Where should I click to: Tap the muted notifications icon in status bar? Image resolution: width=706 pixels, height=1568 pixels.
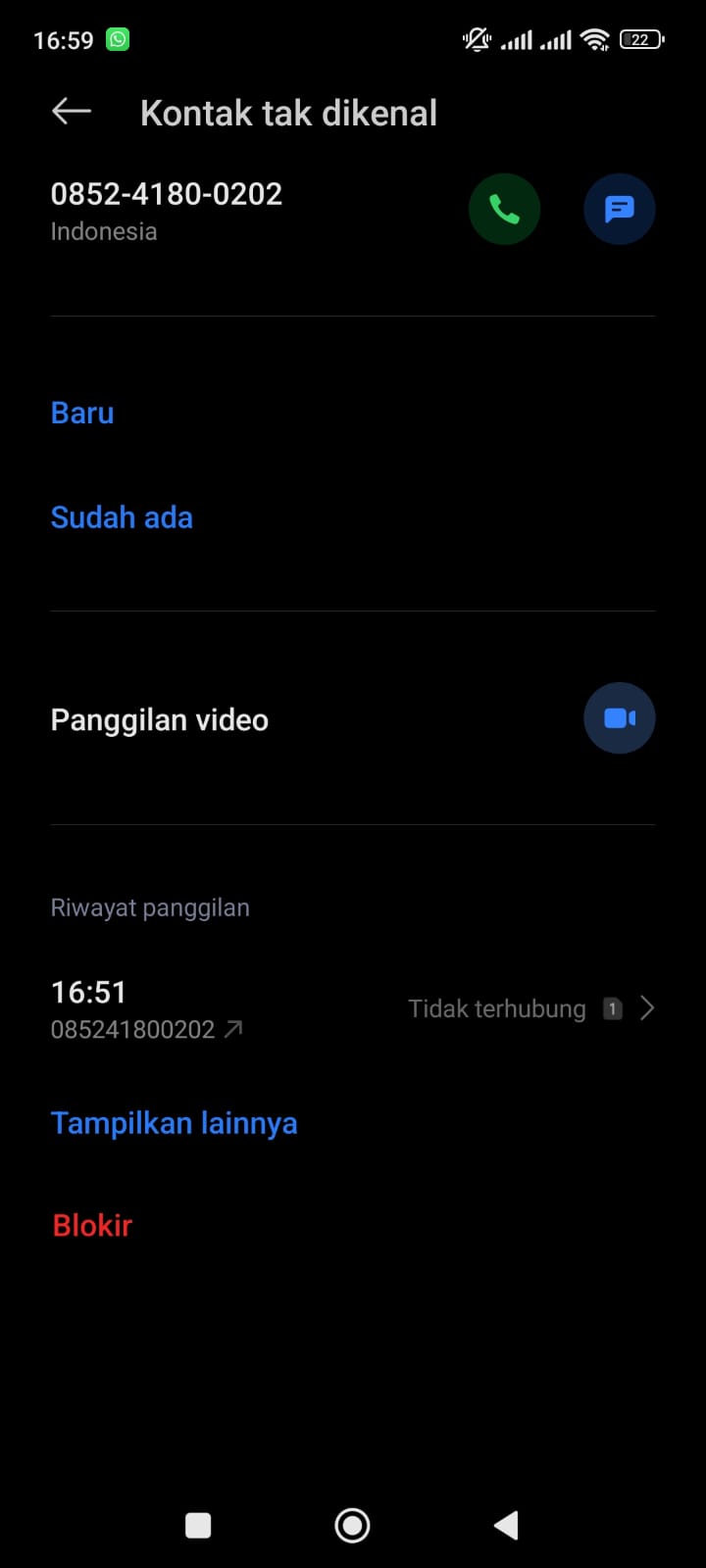click(475, 39)
